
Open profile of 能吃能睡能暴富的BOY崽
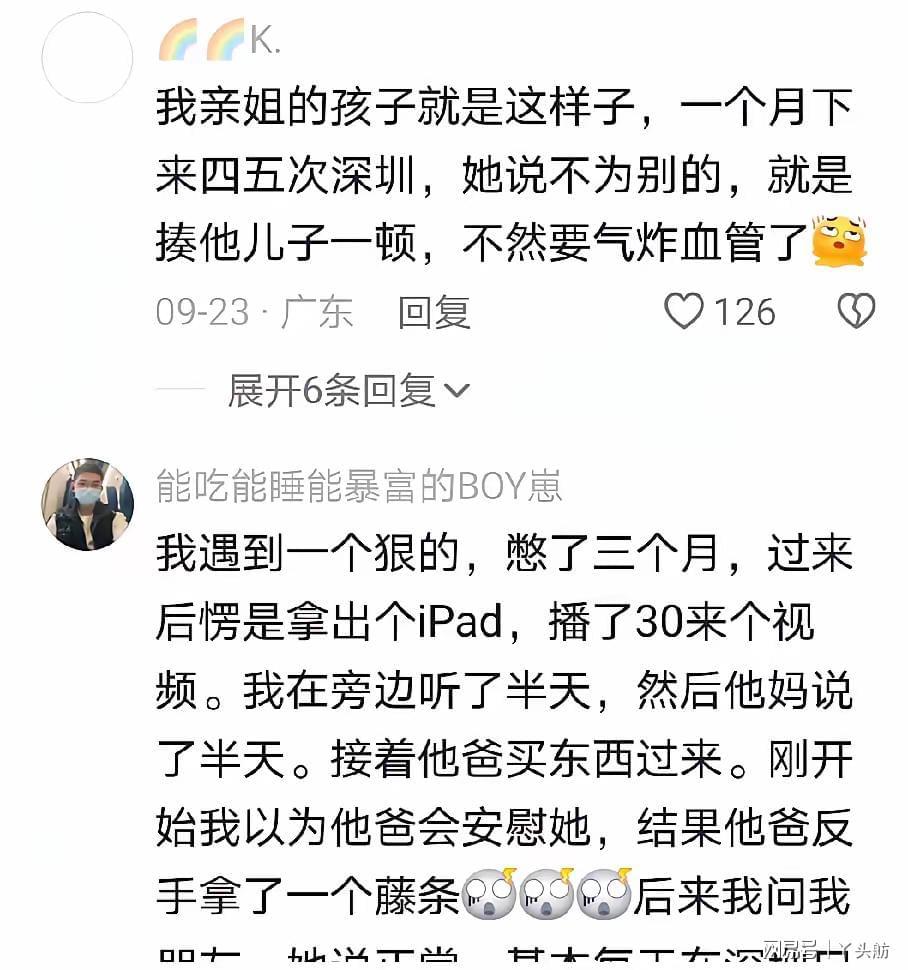click(x=360, y=486)
